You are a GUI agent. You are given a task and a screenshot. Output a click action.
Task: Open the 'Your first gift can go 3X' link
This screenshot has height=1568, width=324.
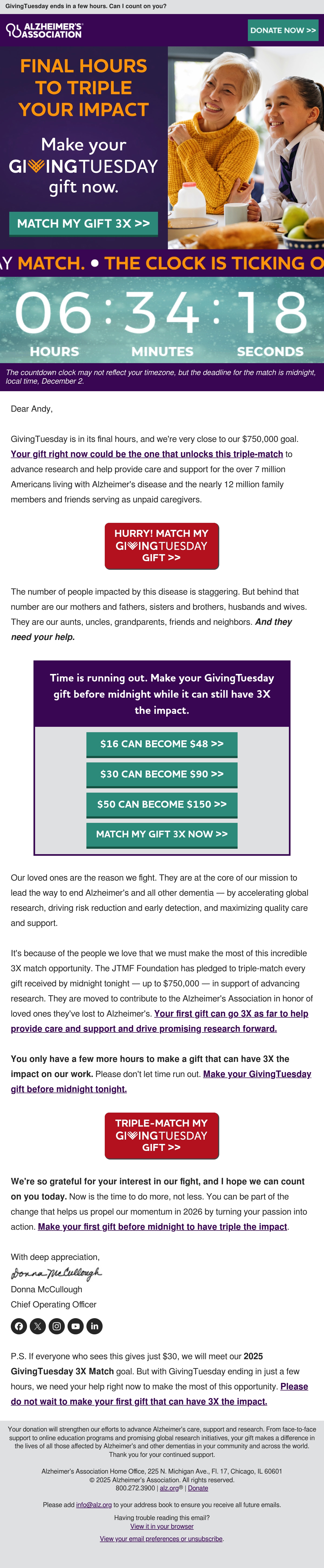coord(160,1021)
